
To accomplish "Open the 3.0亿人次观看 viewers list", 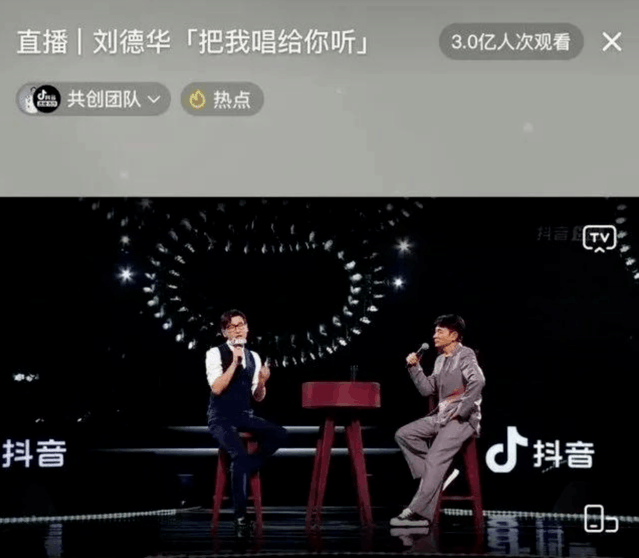I will click(x=510, y=42).
